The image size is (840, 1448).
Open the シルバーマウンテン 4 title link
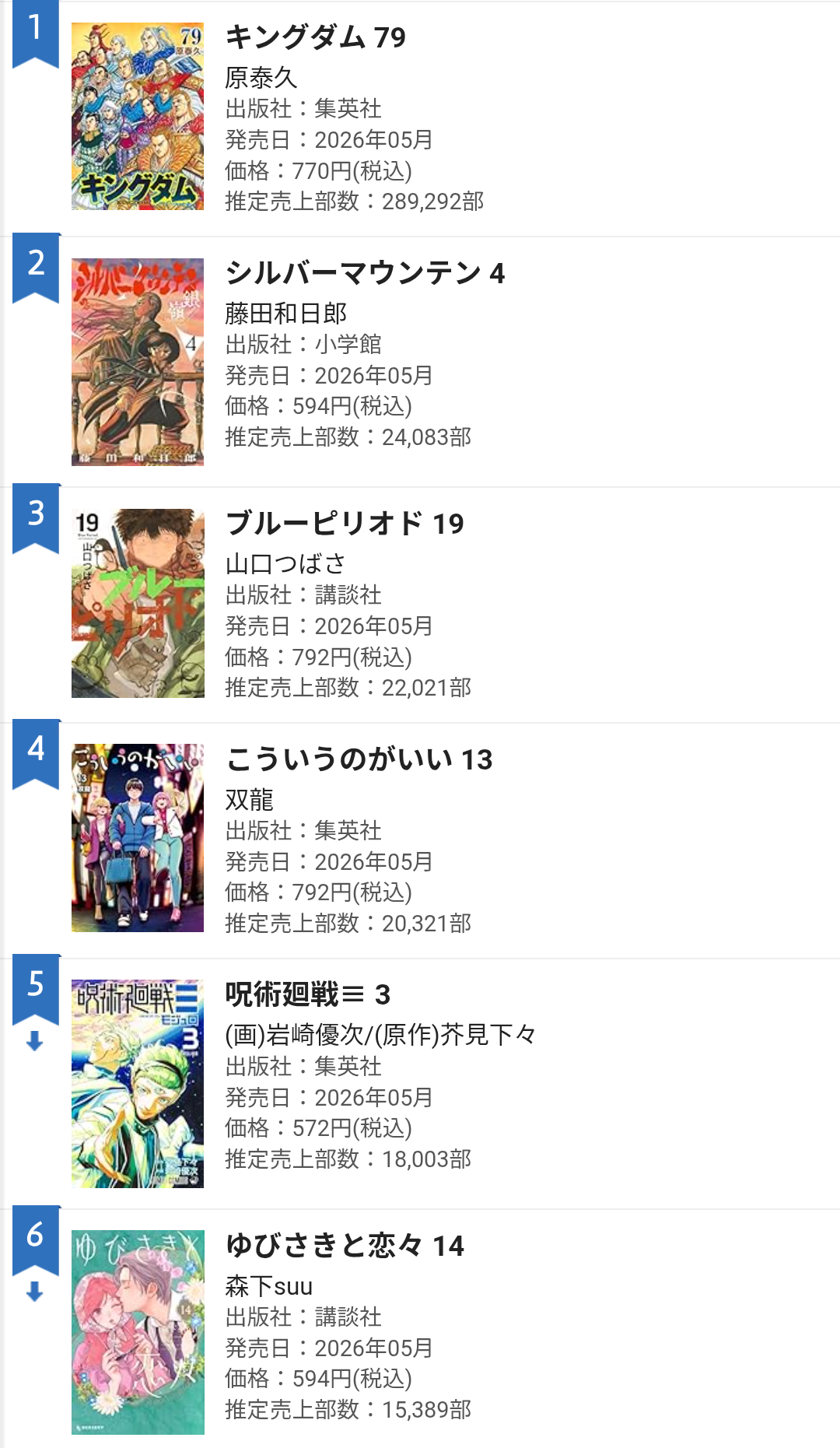[x=365, y=273]
